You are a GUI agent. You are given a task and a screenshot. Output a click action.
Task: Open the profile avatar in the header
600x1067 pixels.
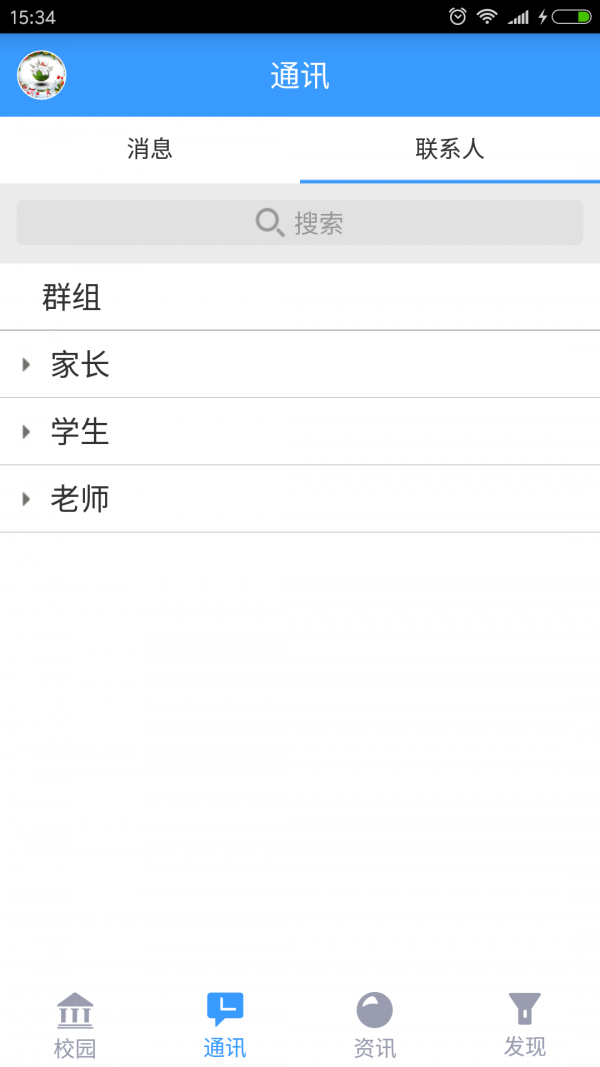(x=42, y=75)
